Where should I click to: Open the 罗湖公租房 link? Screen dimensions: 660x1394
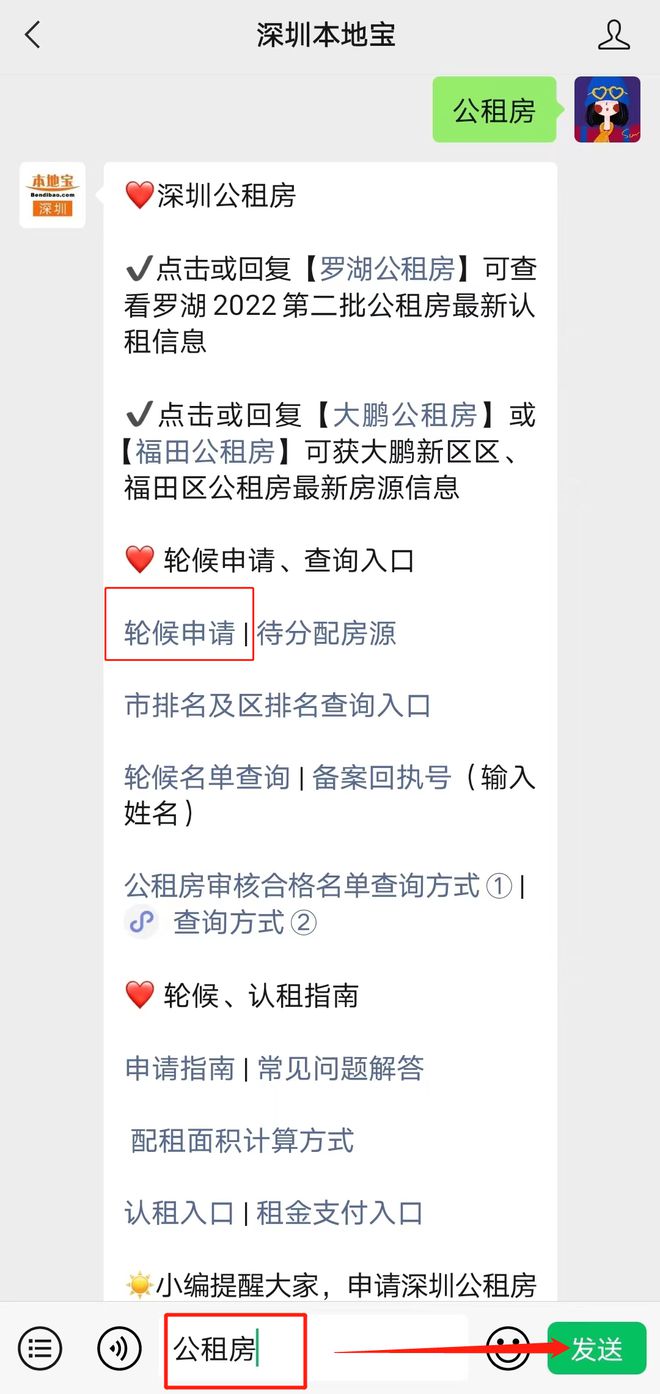point(400,269)
